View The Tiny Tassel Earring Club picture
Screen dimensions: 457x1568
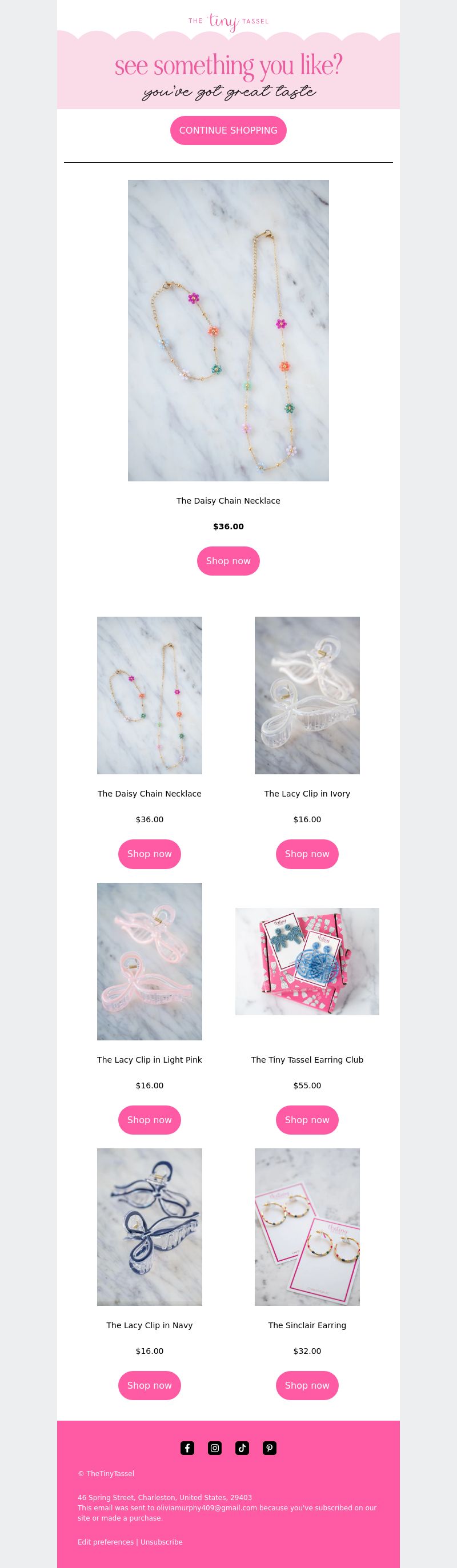click(307, 961)
